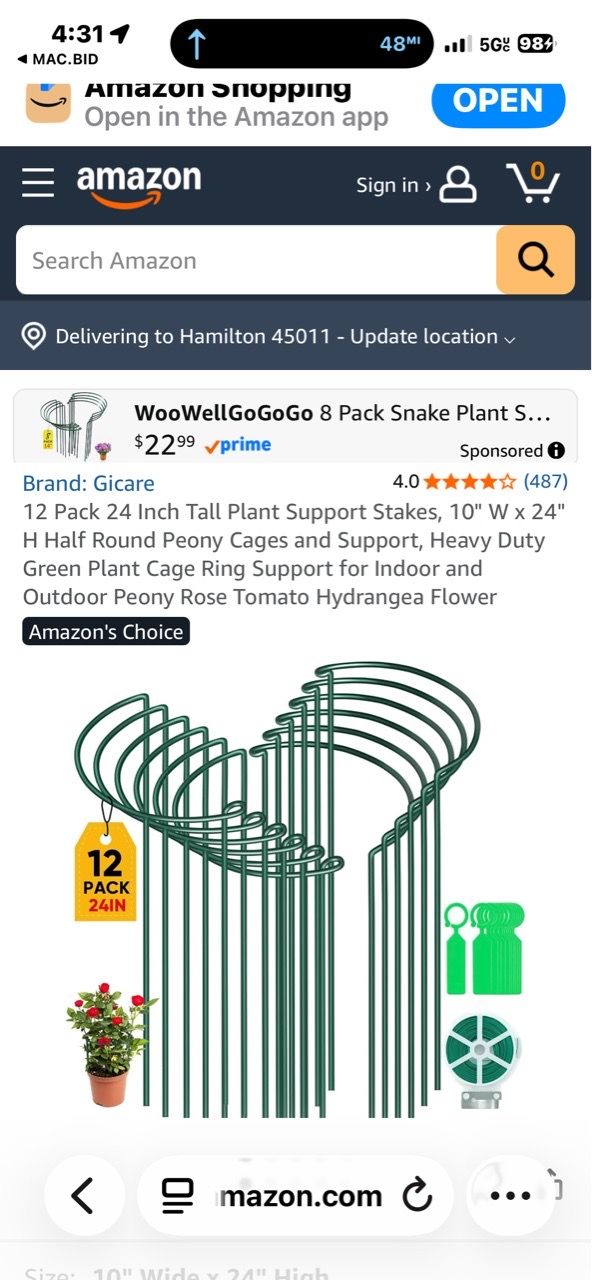
Task: Tap the orange search magnifier button
Action: (x=536, y=260)
